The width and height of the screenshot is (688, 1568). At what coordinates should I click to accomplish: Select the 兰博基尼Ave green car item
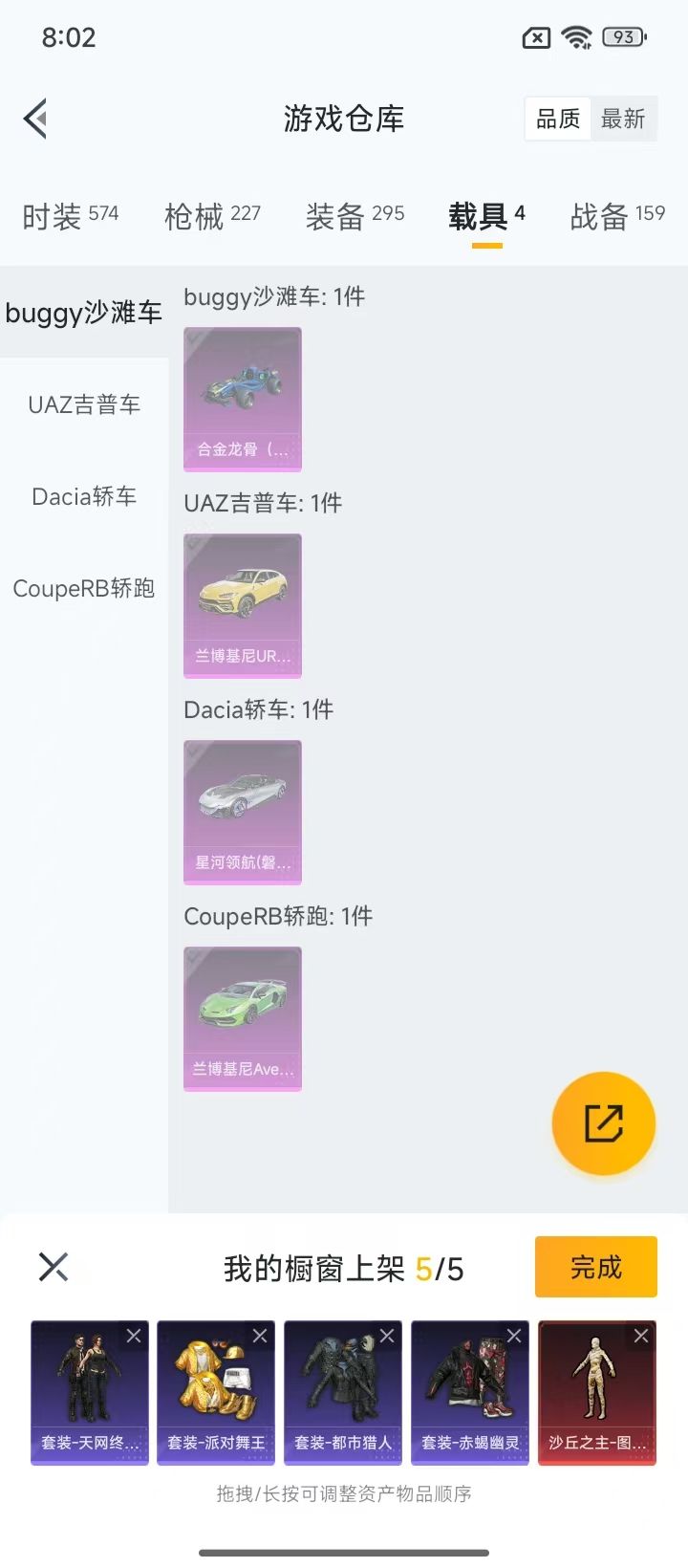[x=243, y=1018]
